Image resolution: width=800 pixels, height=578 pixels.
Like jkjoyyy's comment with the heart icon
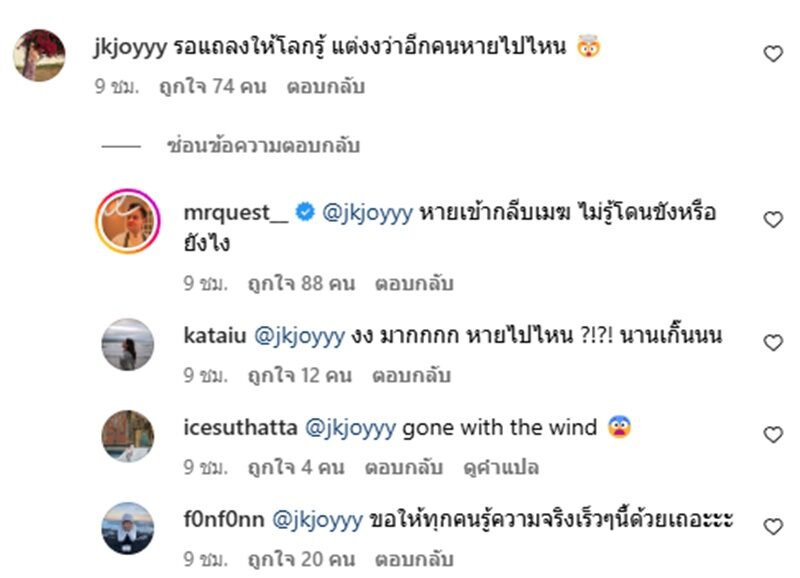[x=773, y=54]
